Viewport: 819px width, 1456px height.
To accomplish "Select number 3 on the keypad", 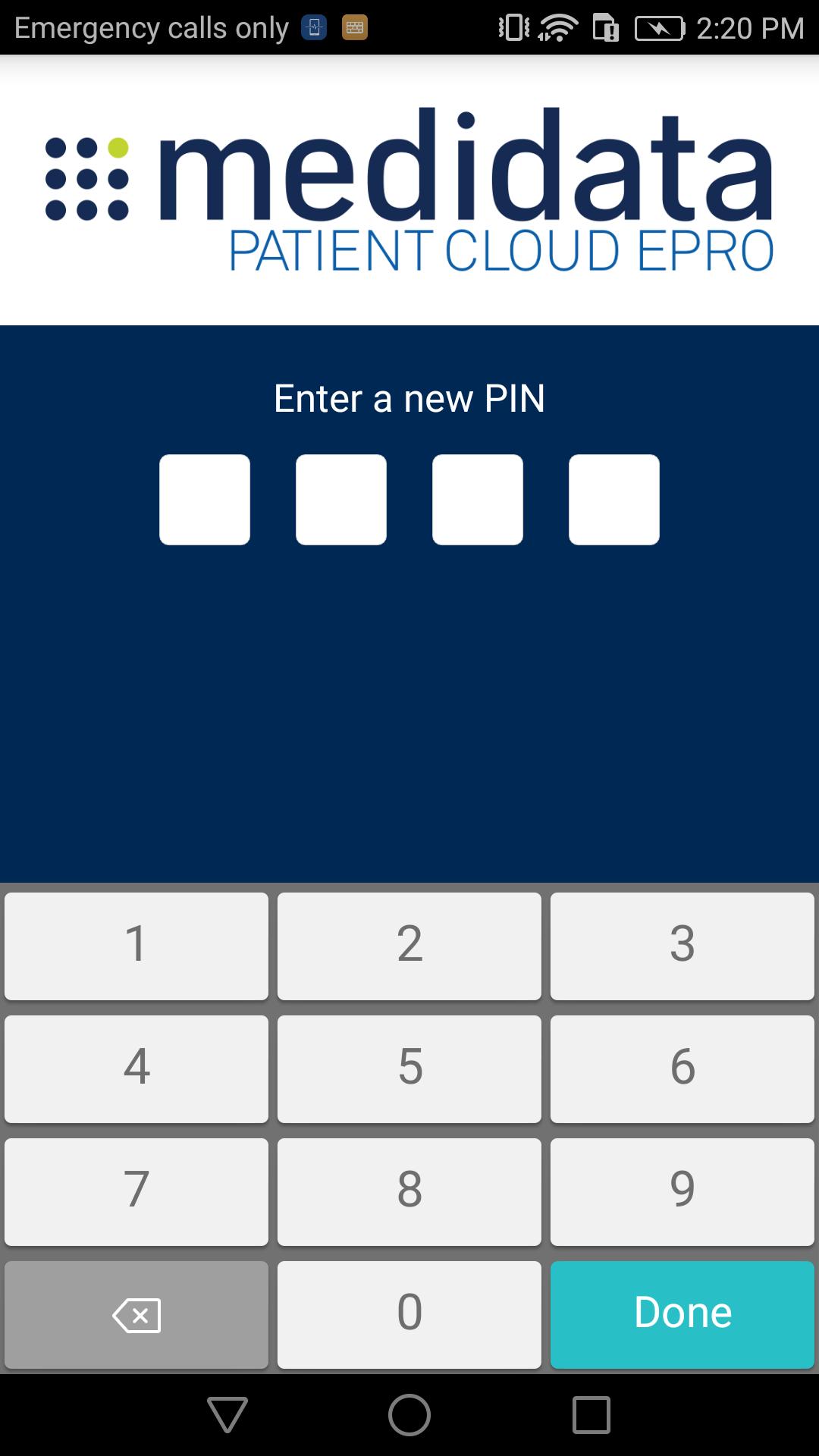I will click(682, 946).
